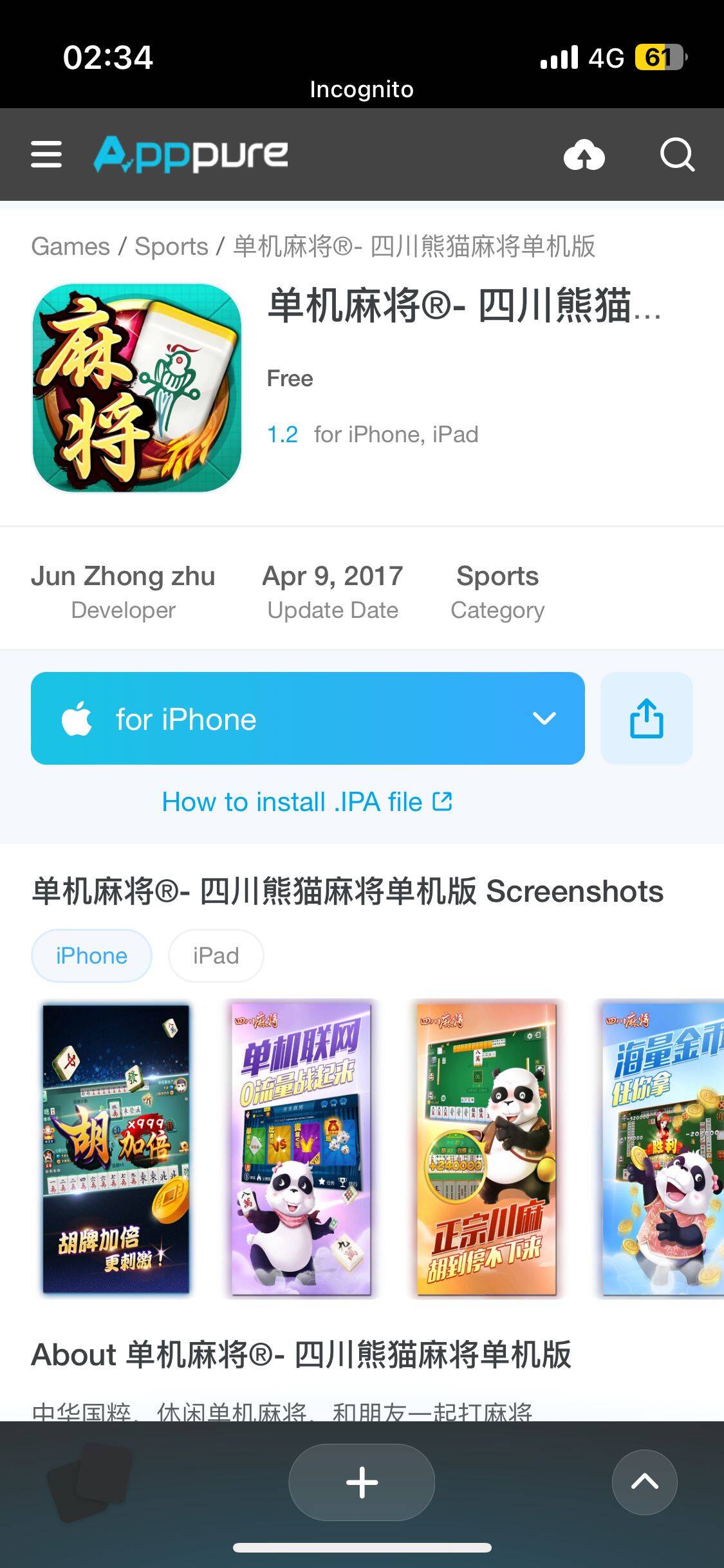Image resolution: width=724 pixels, height=1568 pixels.
Task: Click the AppPure logo
Action: point(190,154)
